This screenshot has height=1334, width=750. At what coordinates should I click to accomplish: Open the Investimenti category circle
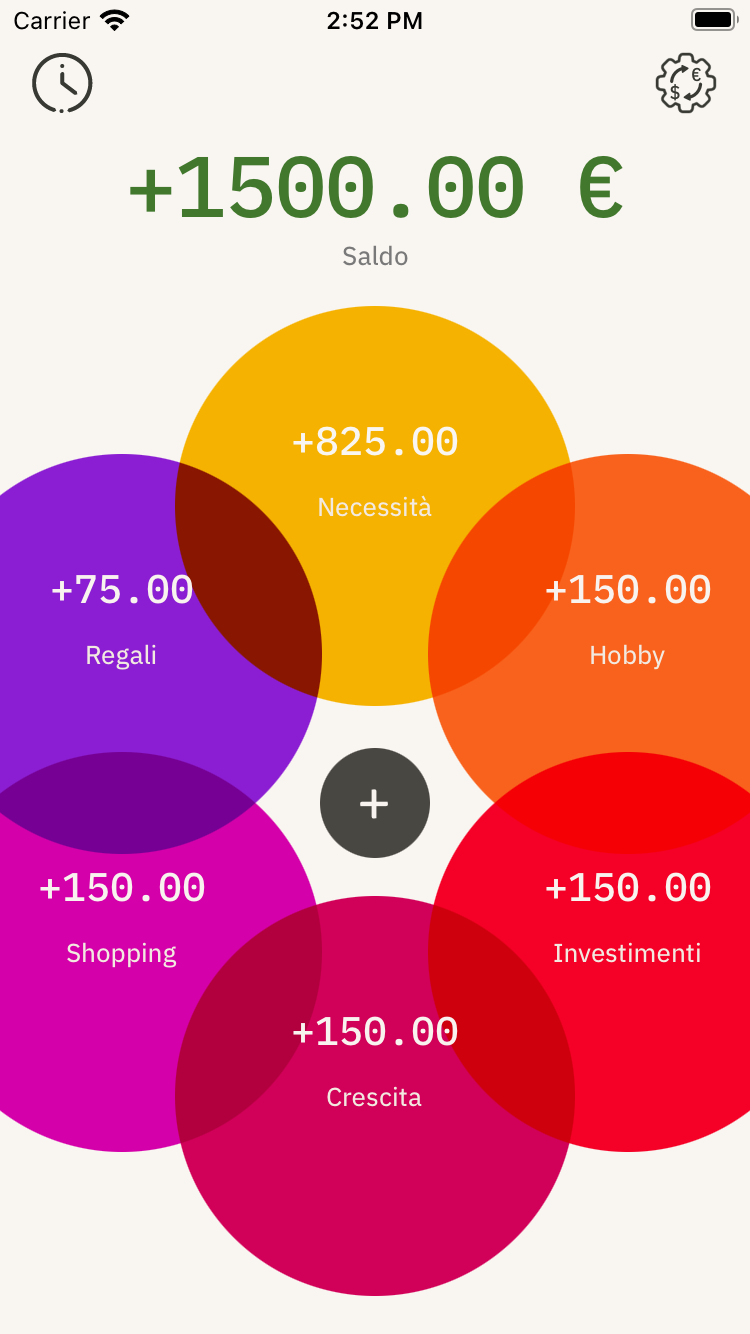628,918
